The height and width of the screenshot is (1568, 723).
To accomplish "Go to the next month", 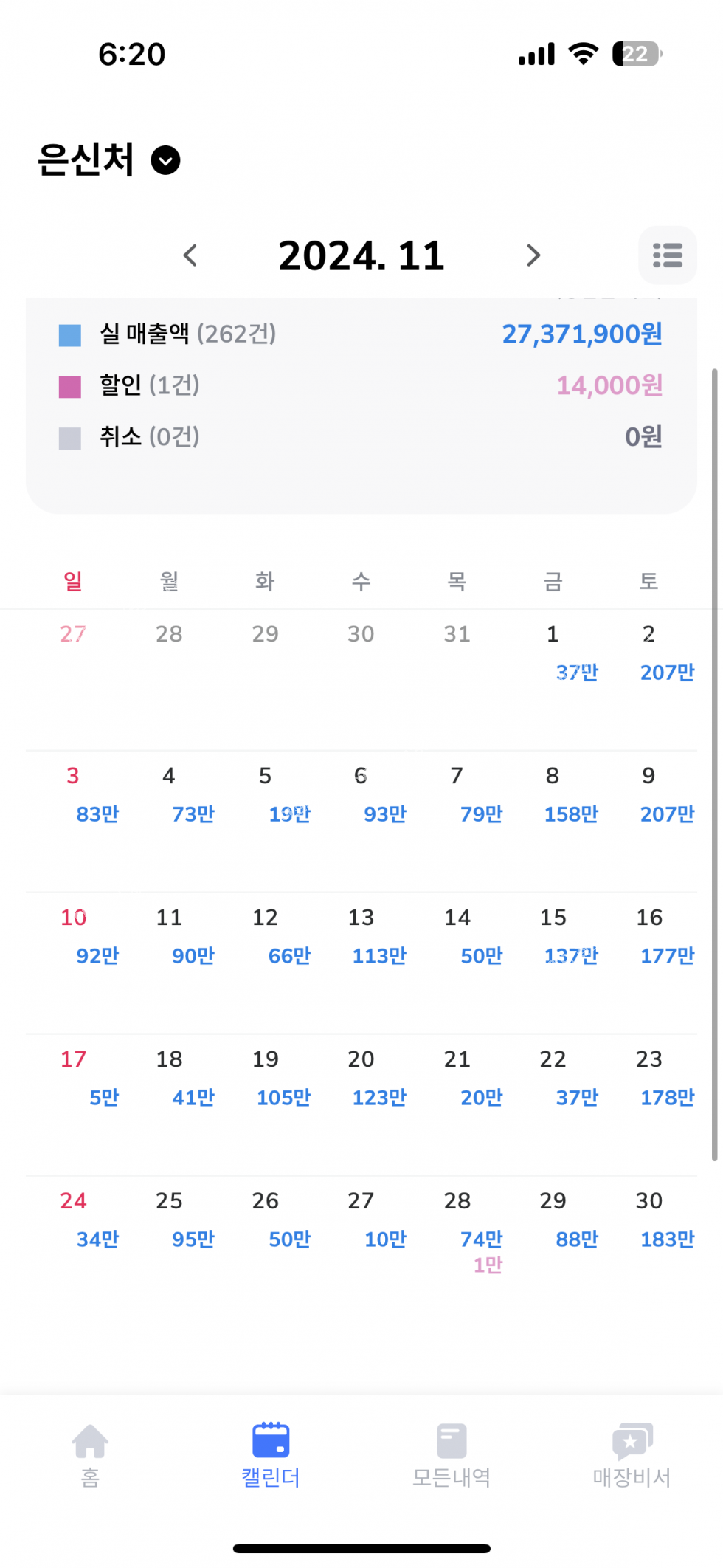I will pos(533,255).
